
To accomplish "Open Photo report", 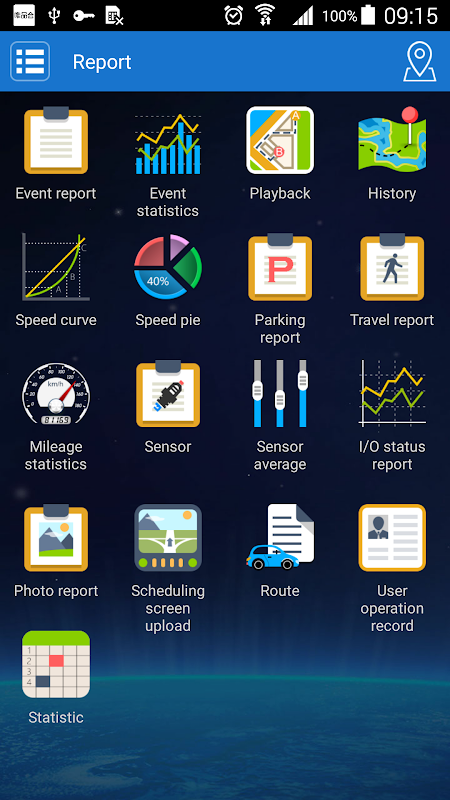I will coord(56,552).
